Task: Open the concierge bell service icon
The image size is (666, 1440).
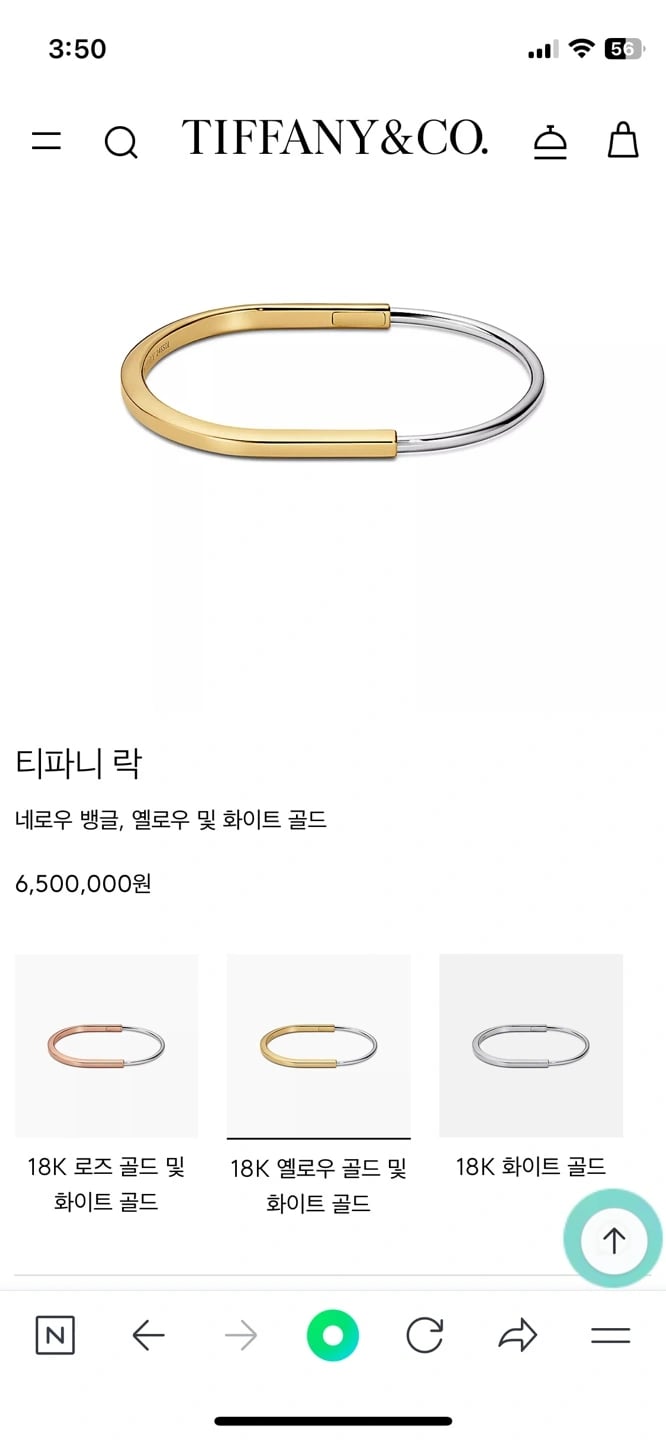Action: point(549,142)
